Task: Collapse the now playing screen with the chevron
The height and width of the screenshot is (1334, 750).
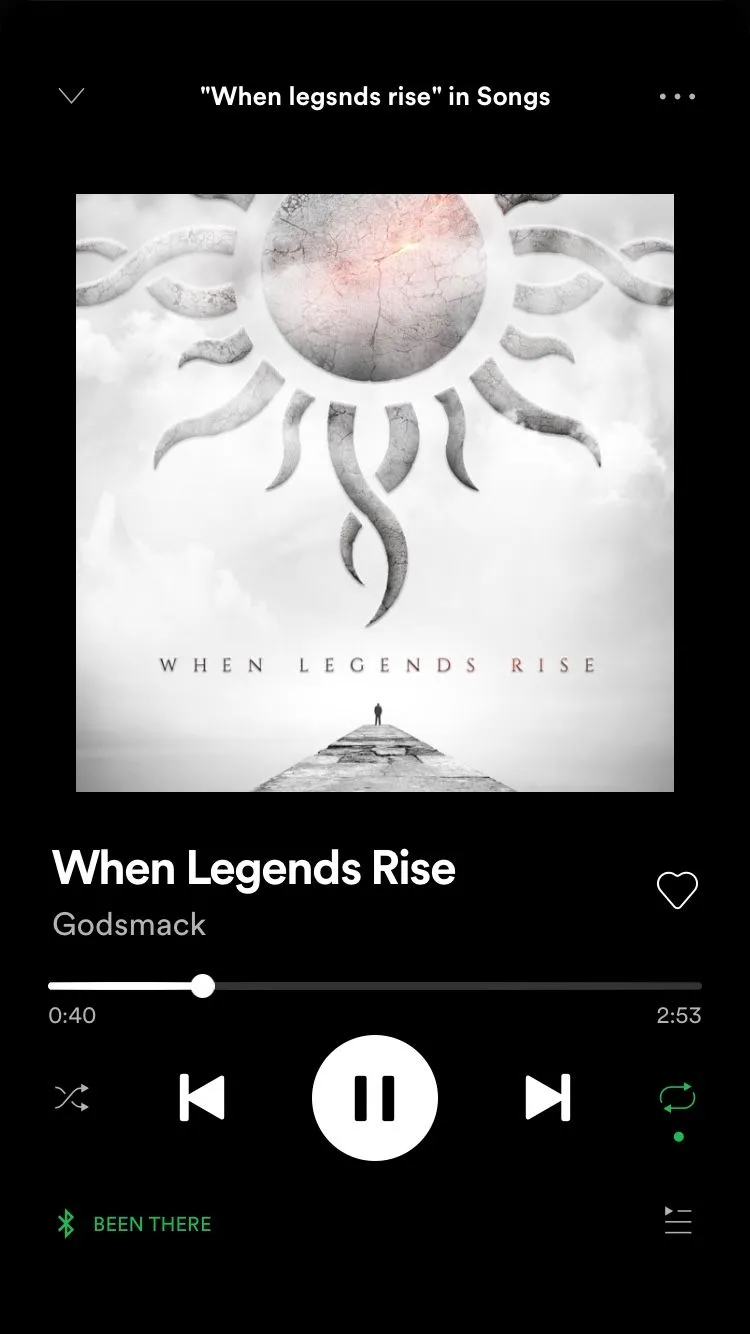Action: tap(72, 96)
